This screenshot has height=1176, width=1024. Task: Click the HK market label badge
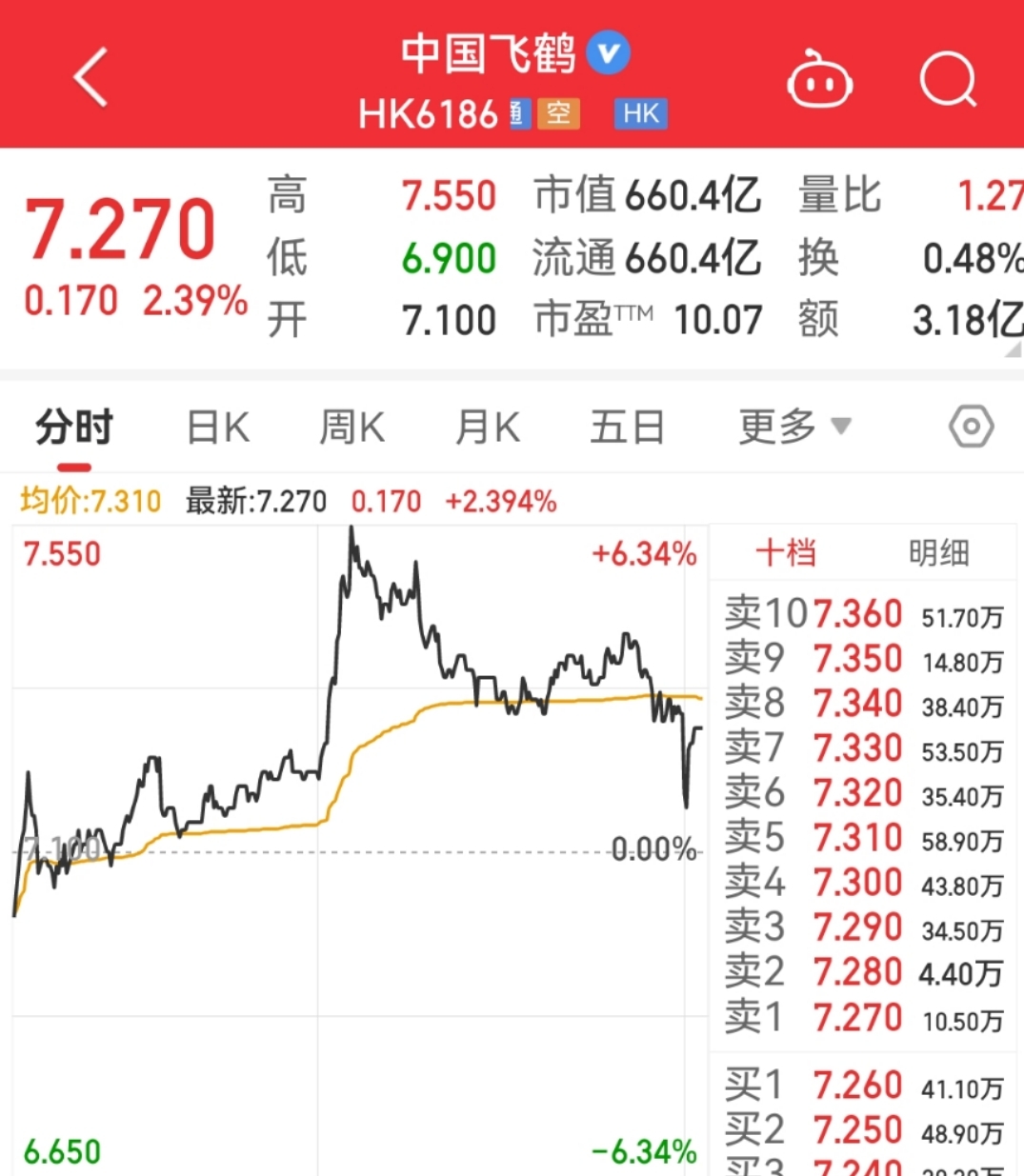tap(639, 113)
